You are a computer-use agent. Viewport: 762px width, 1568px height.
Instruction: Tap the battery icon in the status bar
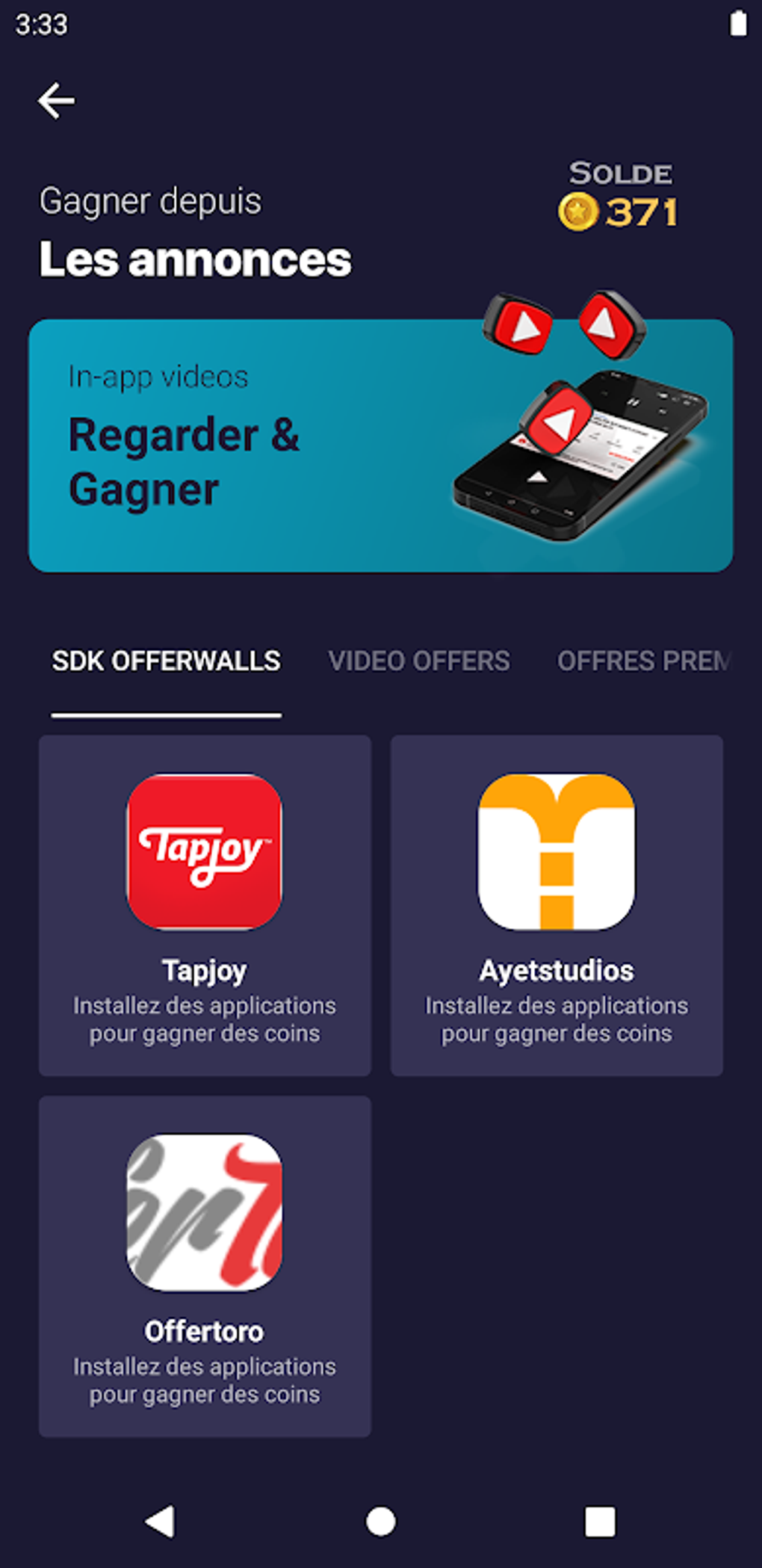[734, 25]
